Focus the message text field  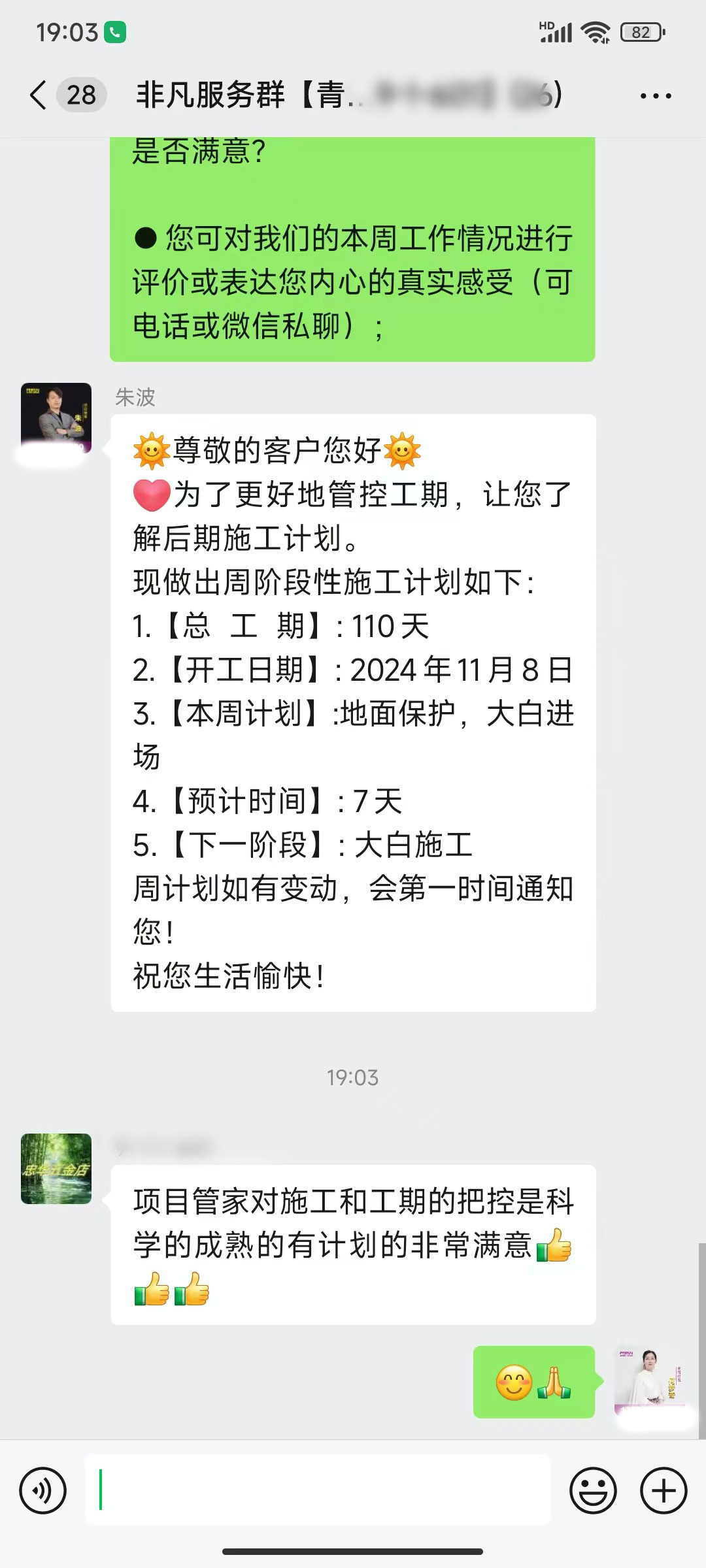pyautogui.click(x=318, y=1490)
